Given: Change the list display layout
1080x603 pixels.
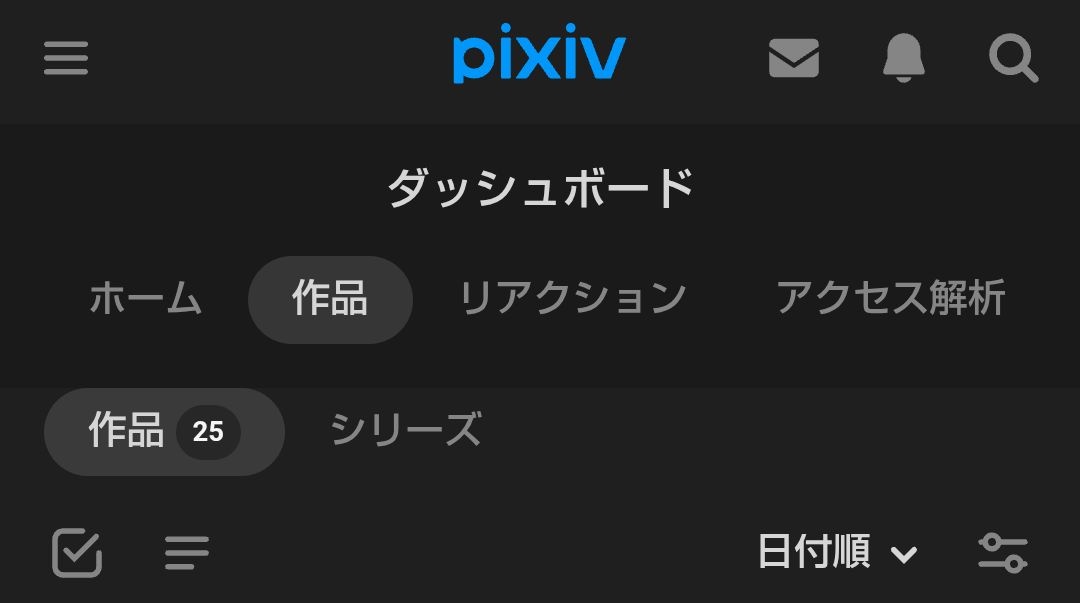Looking at the screenshot, I should (x=187, y=552).
